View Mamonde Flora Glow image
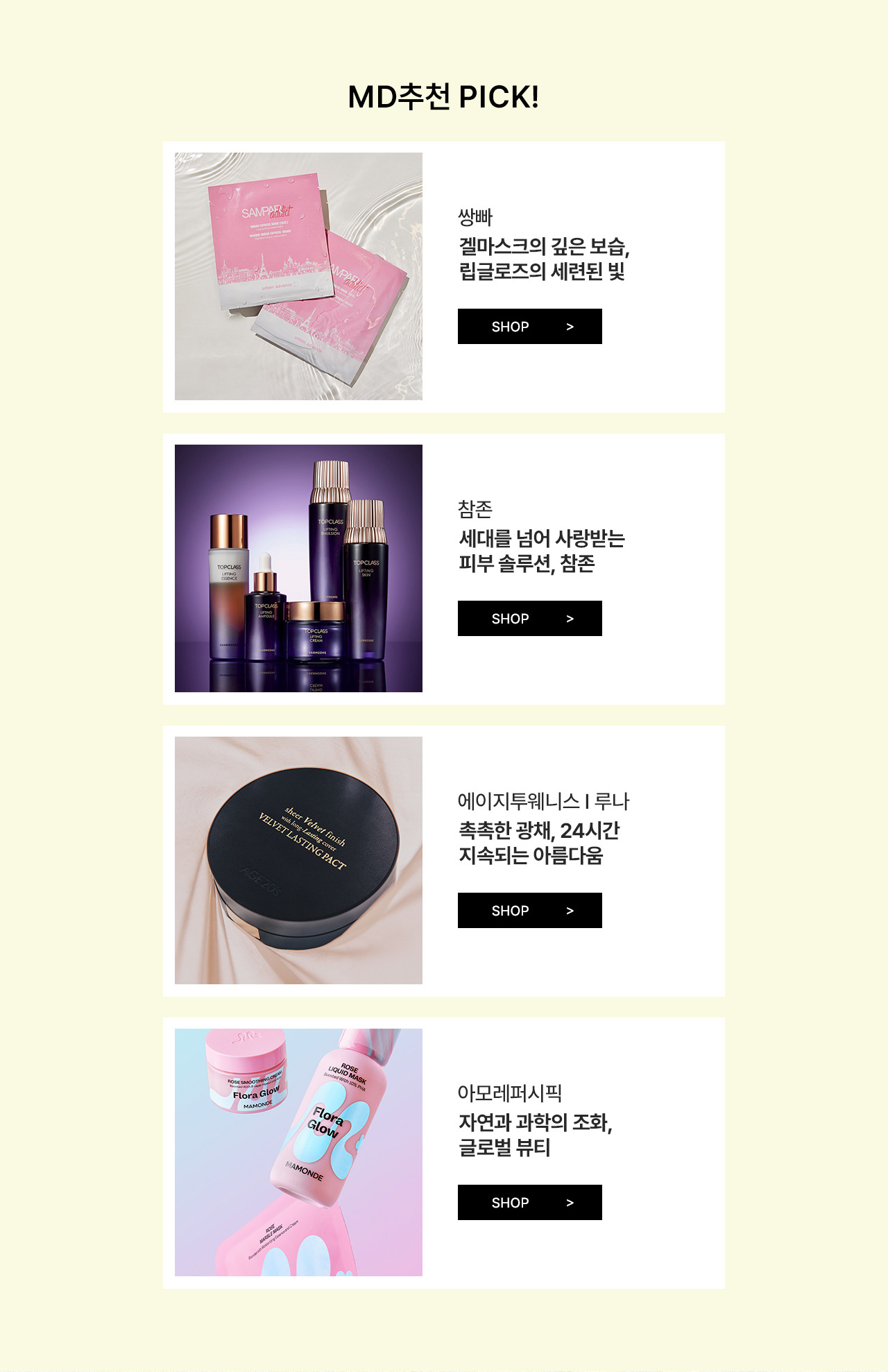The width and height of the screenshot is (888, 1372). tap(298, 1152)
